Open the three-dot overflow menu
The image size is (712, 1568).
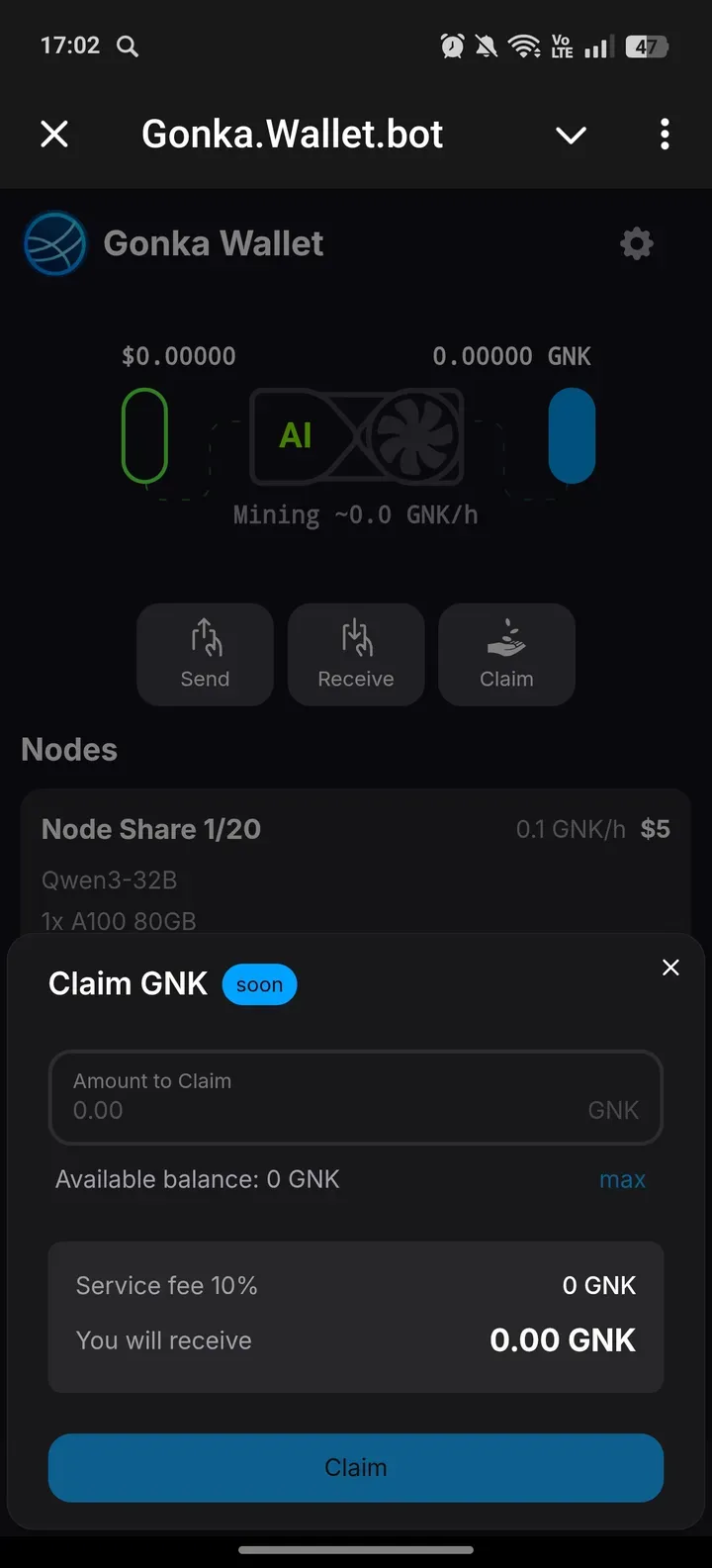pyautogui.click(x=665, y=134)
